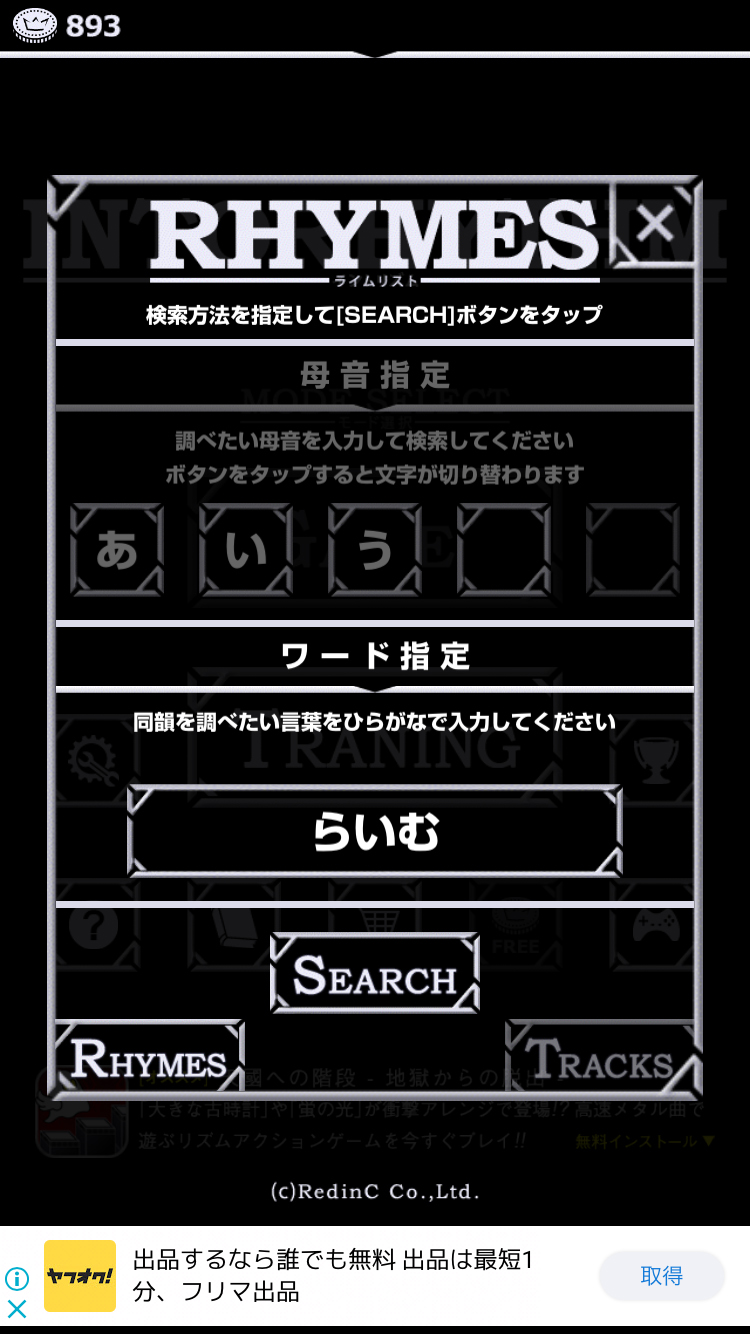This screenshot has width=750, height=1334.
Task: Start the rhyme SEARCH
Action: (x=375, y=973)
